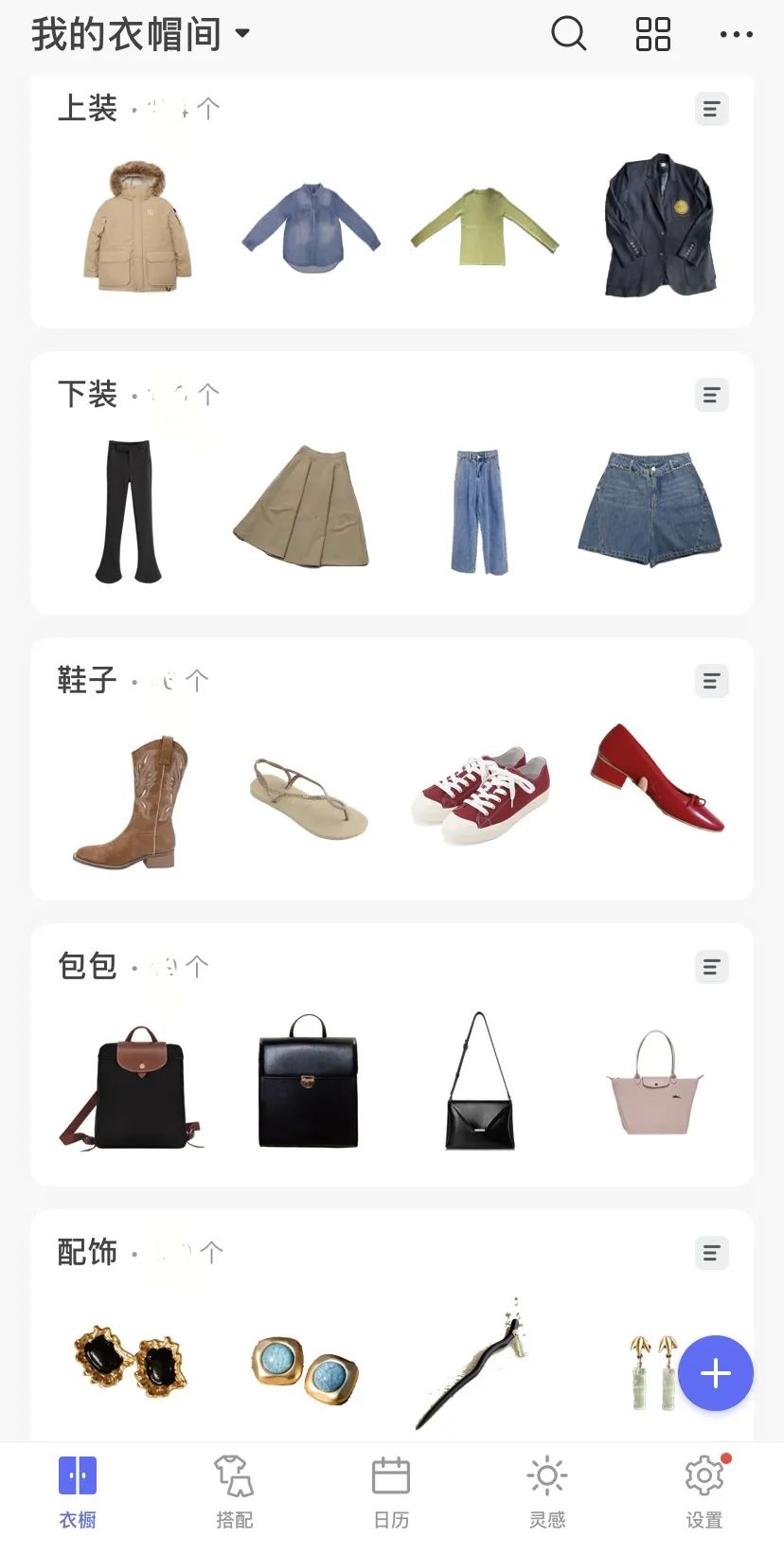Open the list icon for 鞋子
Image resolution: width=784 pixels, height=1555 pixels.
point(711,681)
